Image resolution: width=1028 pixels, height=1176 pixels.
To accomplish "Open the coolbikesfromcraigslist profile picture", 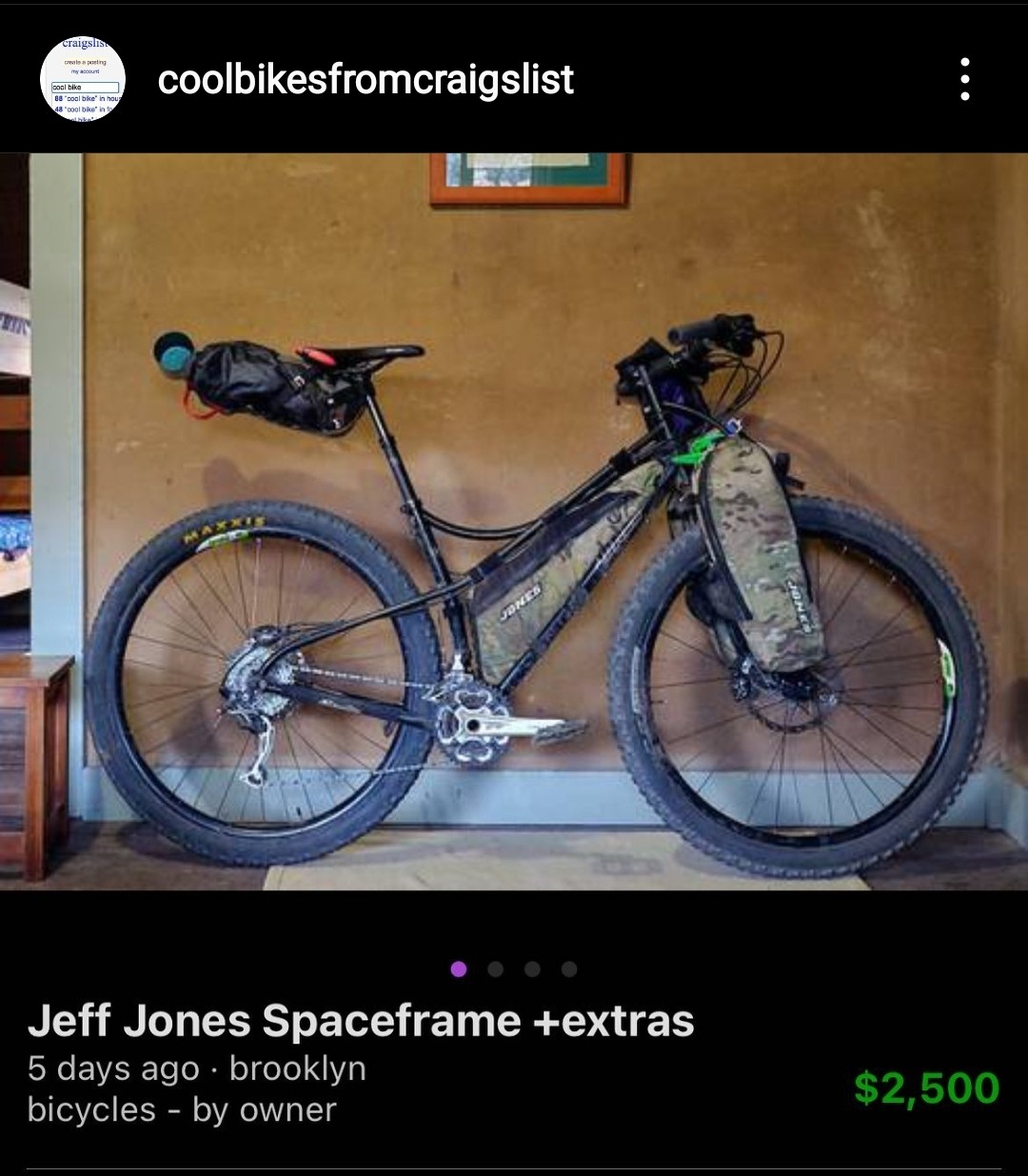I will coord(83,79).
